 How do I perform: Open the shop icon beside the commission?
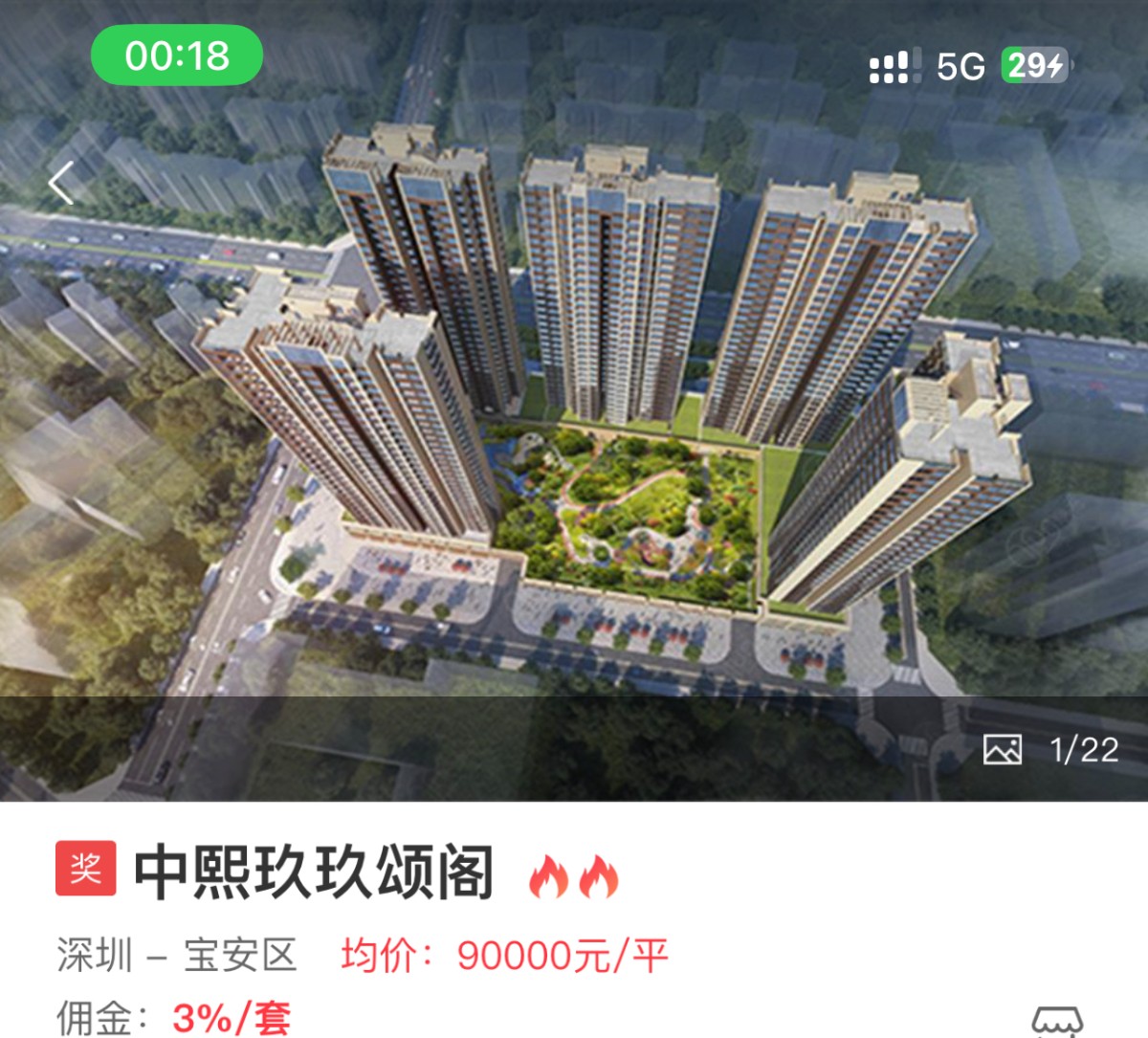1056,1022
